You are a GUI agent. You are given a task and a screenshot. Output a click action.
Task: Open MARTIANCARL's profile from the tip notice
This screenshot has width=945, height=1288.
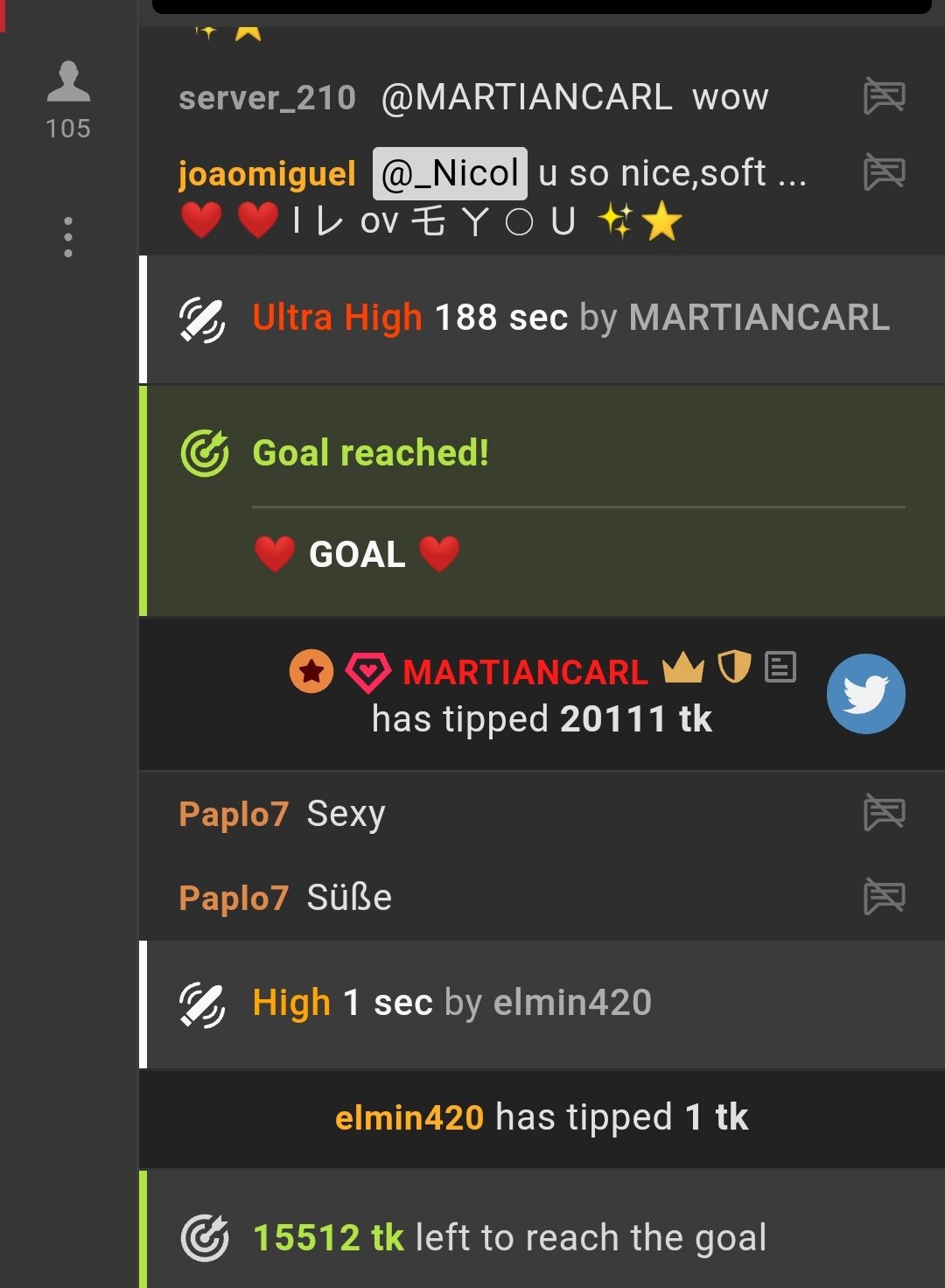coord(525,672)
